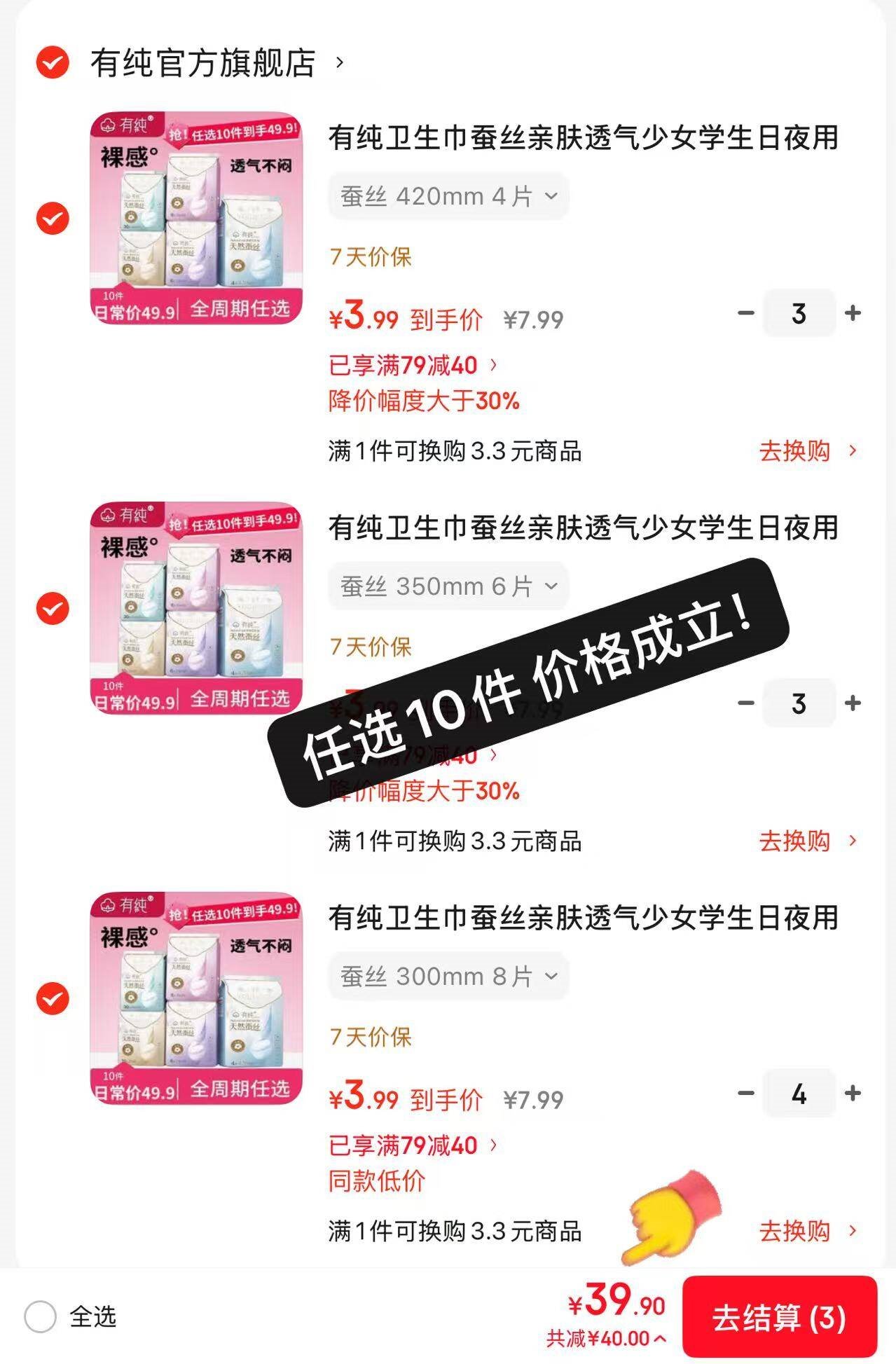Expand the 共减¥40.00 discount details
Viewport: 896px width, 1364px height.
pos(606,1339)
